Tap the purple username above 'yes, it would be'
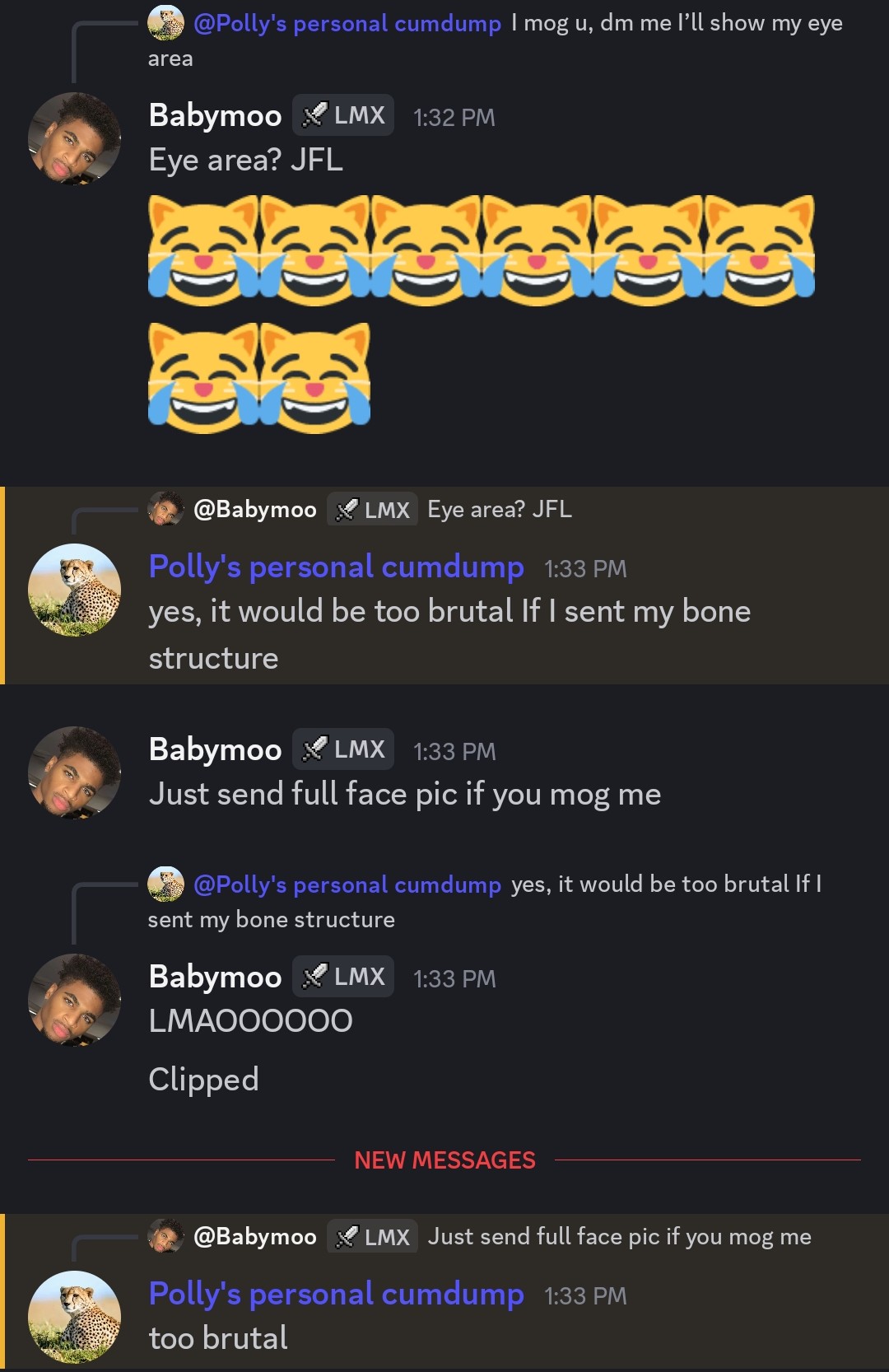This screenshot has width=889, height=1372. point(336,567)
